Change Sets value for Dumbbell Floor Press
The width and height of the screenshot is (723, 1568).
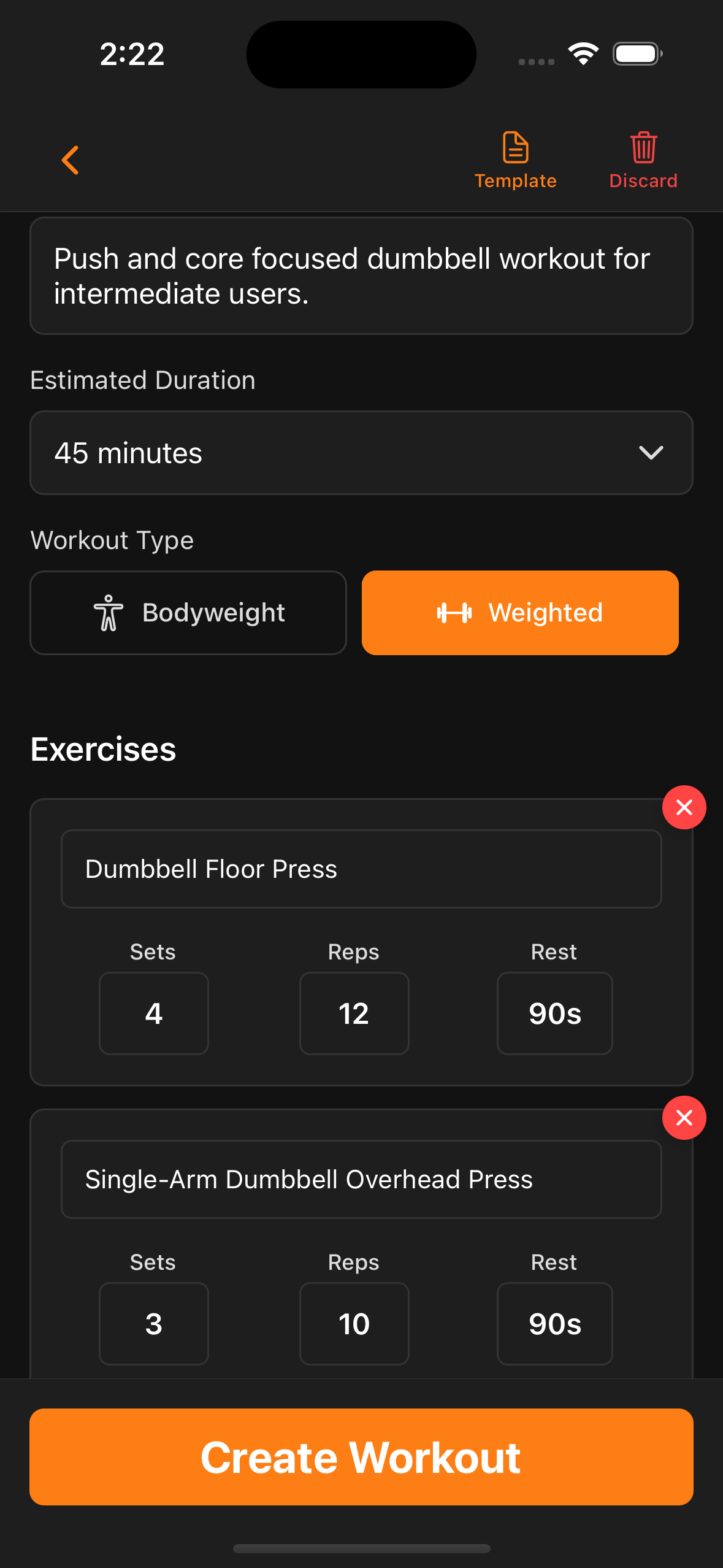tap(154, 1013)
